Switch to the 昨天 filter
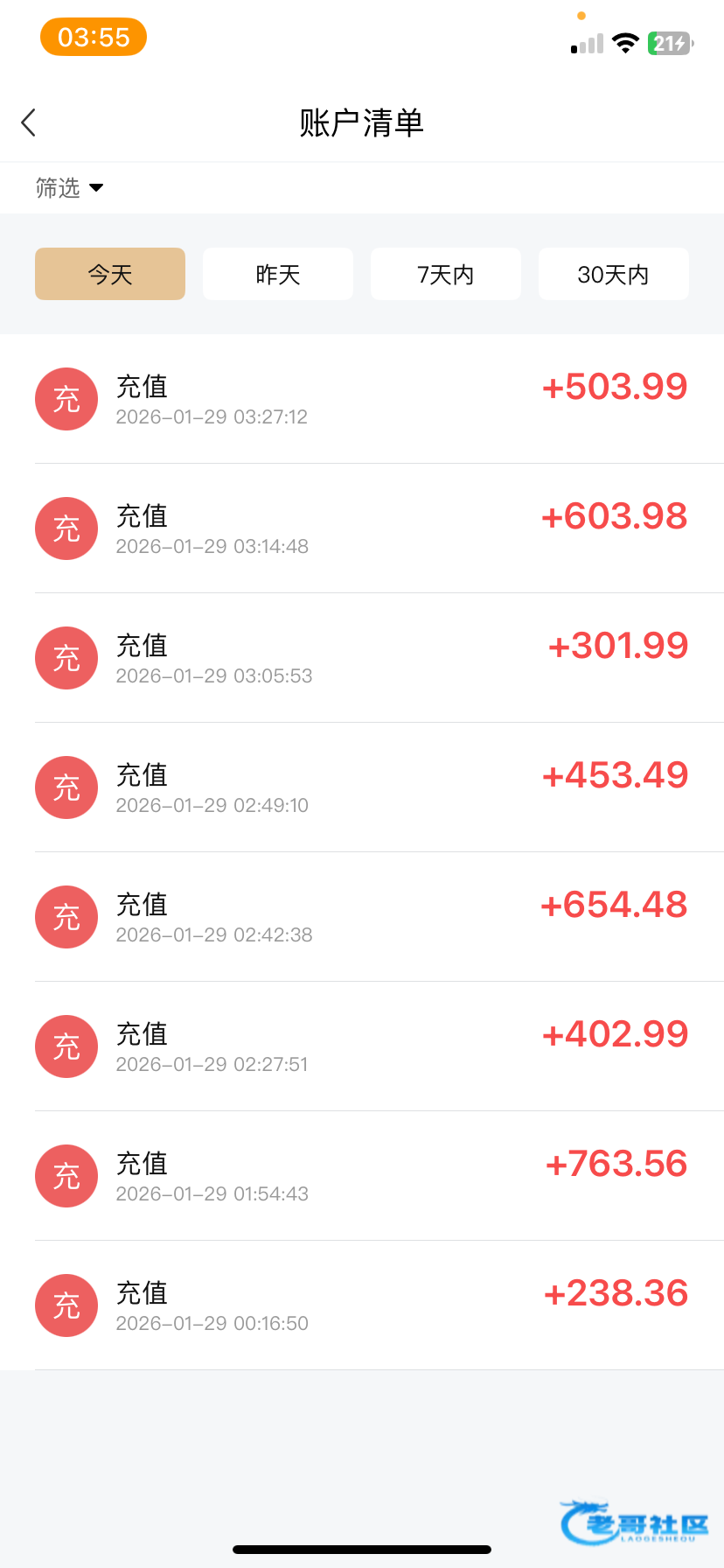Viewport: 724px width, 1568px height. coord(278,274)
